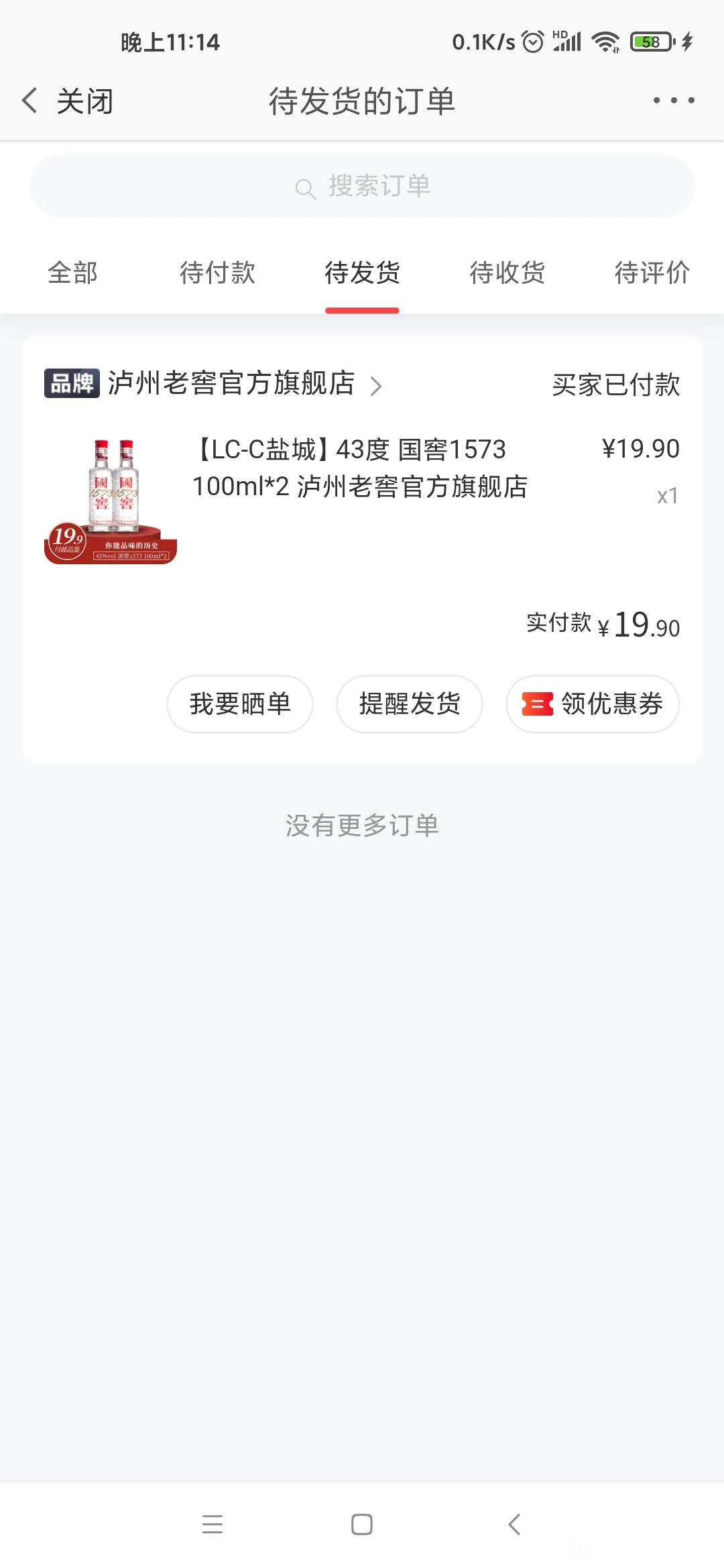This screenshot has height=1568, width=724.
Task: Open the three-dot overflow menu
Action: (674, 101)
